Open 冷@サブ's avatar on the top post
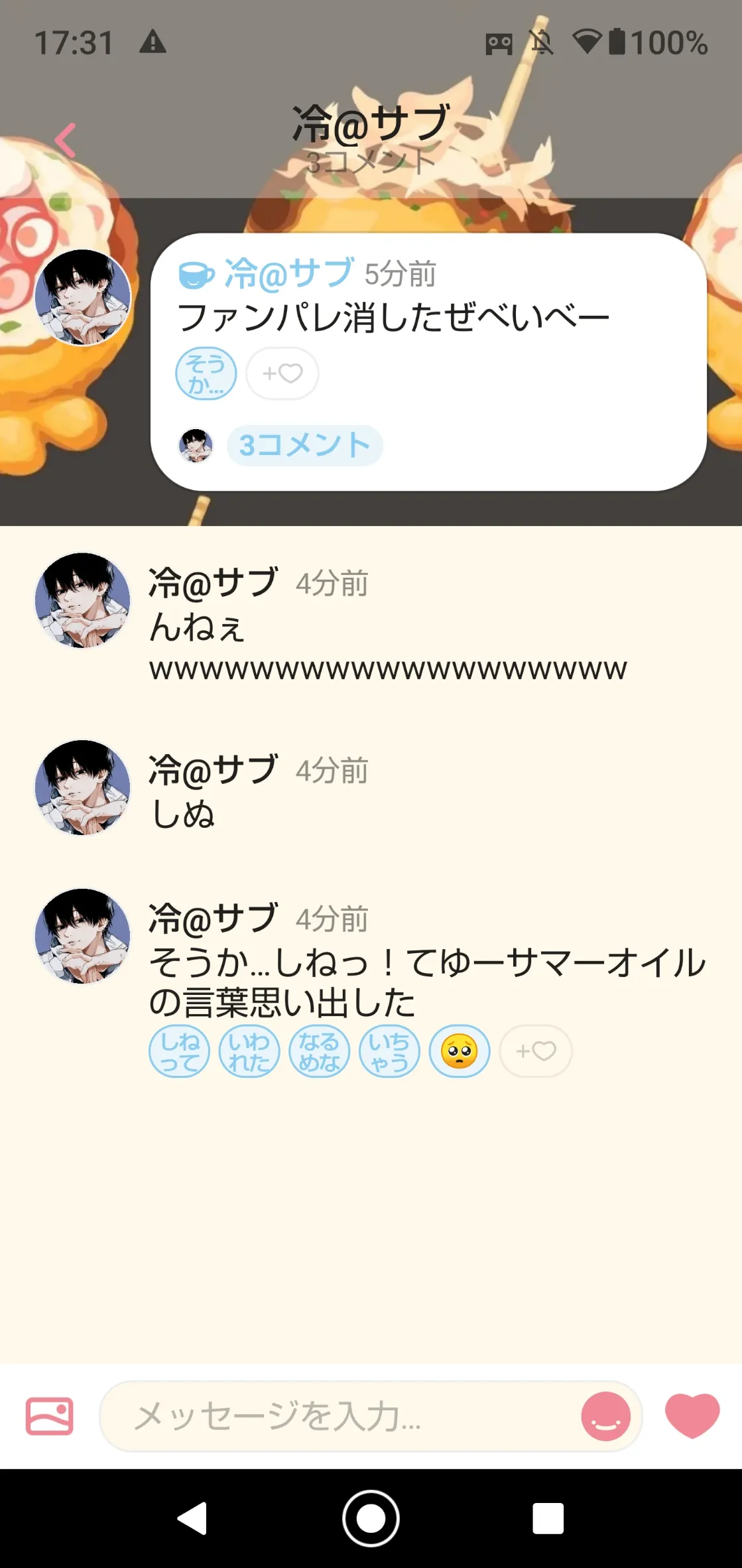The height and width of the screenshot is (1568, 742). (x=83, y=297)
